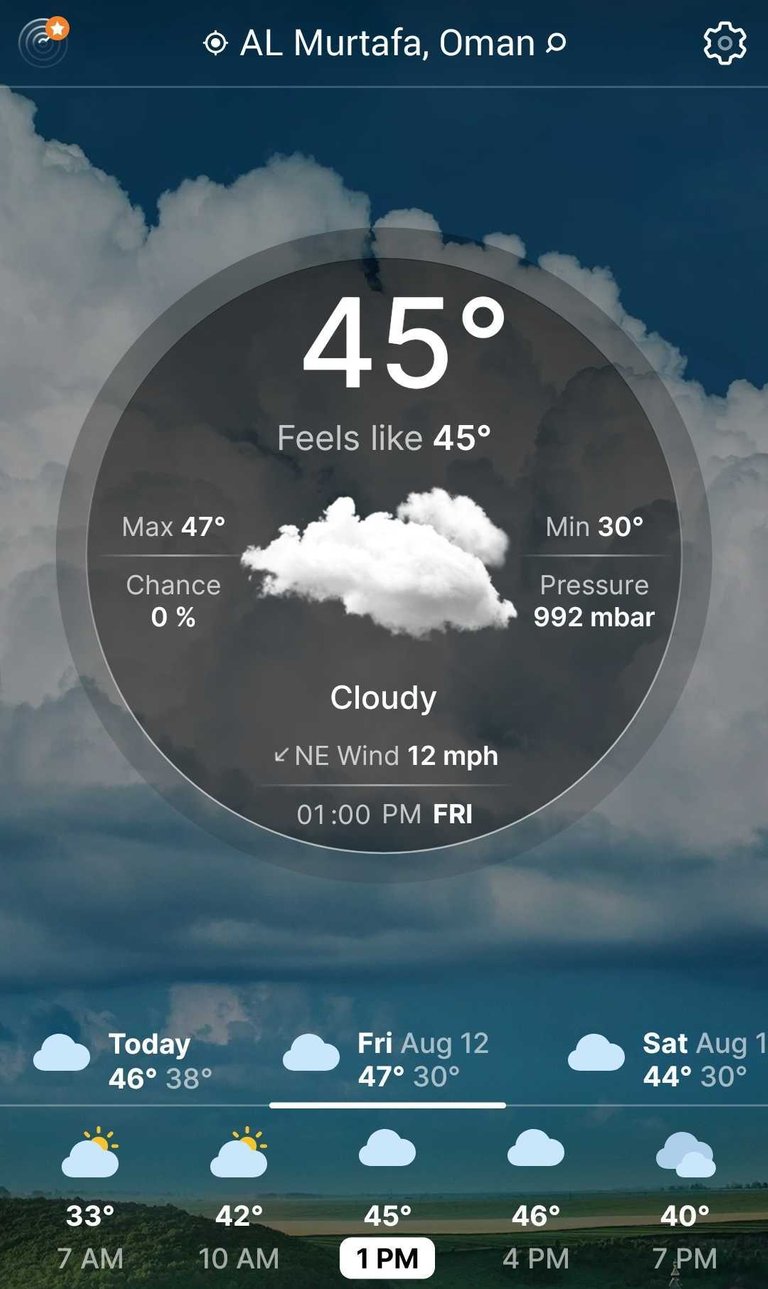Open the radar icon with star badge
This screenshot has width=768, height=1289.
(x=44, y=42)
